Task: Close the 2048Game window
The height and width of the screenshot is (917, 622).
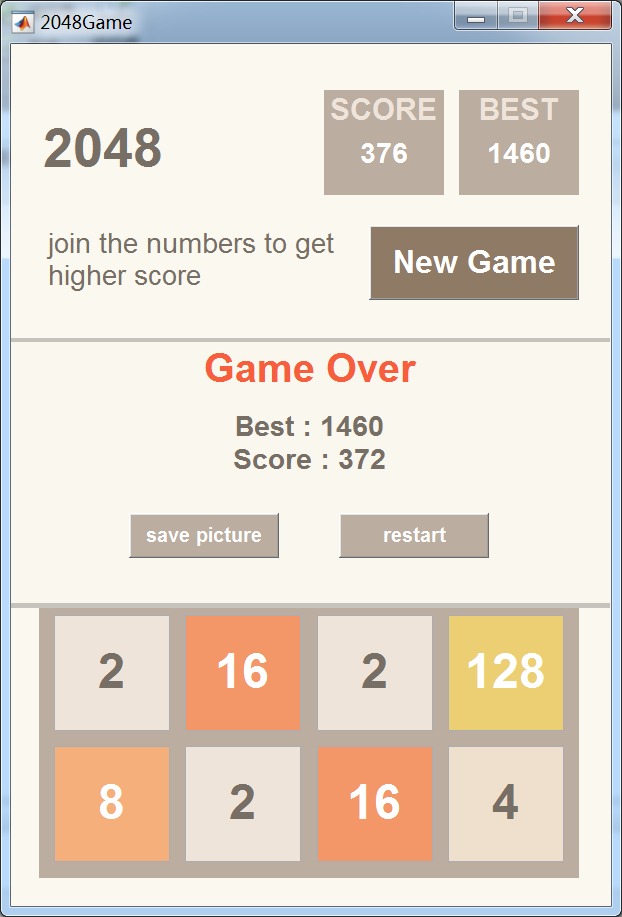Action: pyautogui.click(x=575, y=16)
